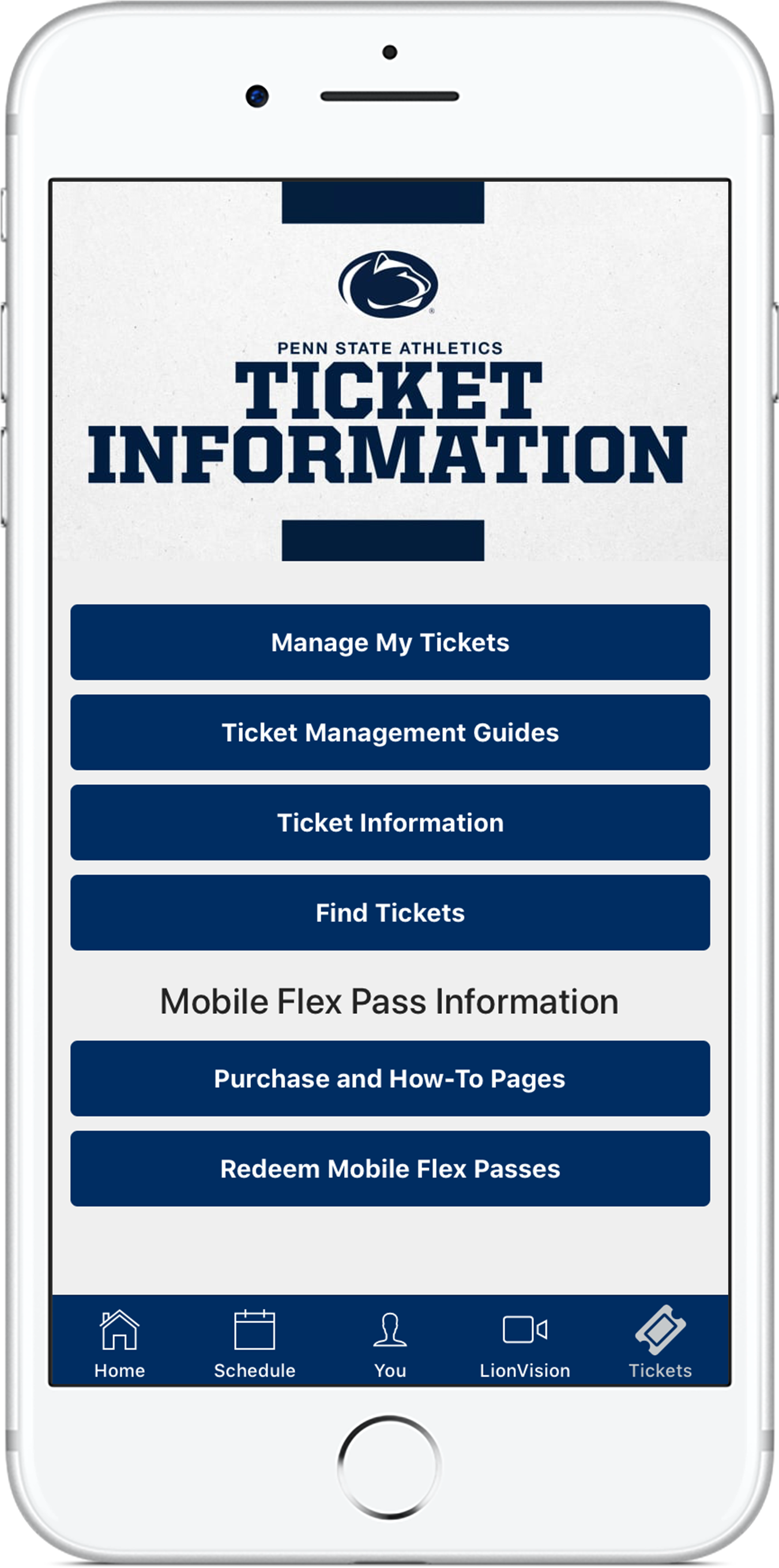
Task: Open Ticket Management Guides
Action: point(390,732)
